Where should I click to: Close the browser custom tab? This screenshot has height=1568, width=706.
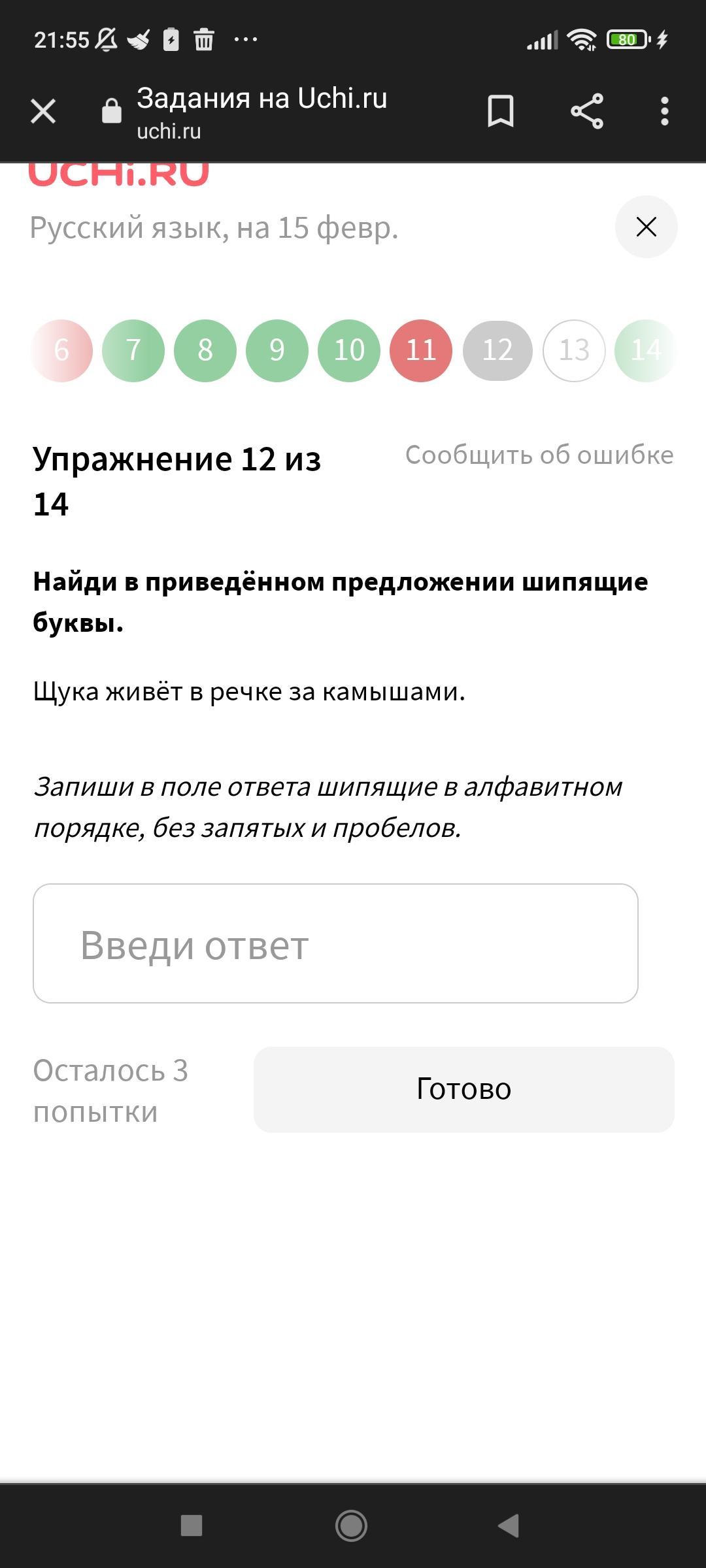tap(43, 111)
